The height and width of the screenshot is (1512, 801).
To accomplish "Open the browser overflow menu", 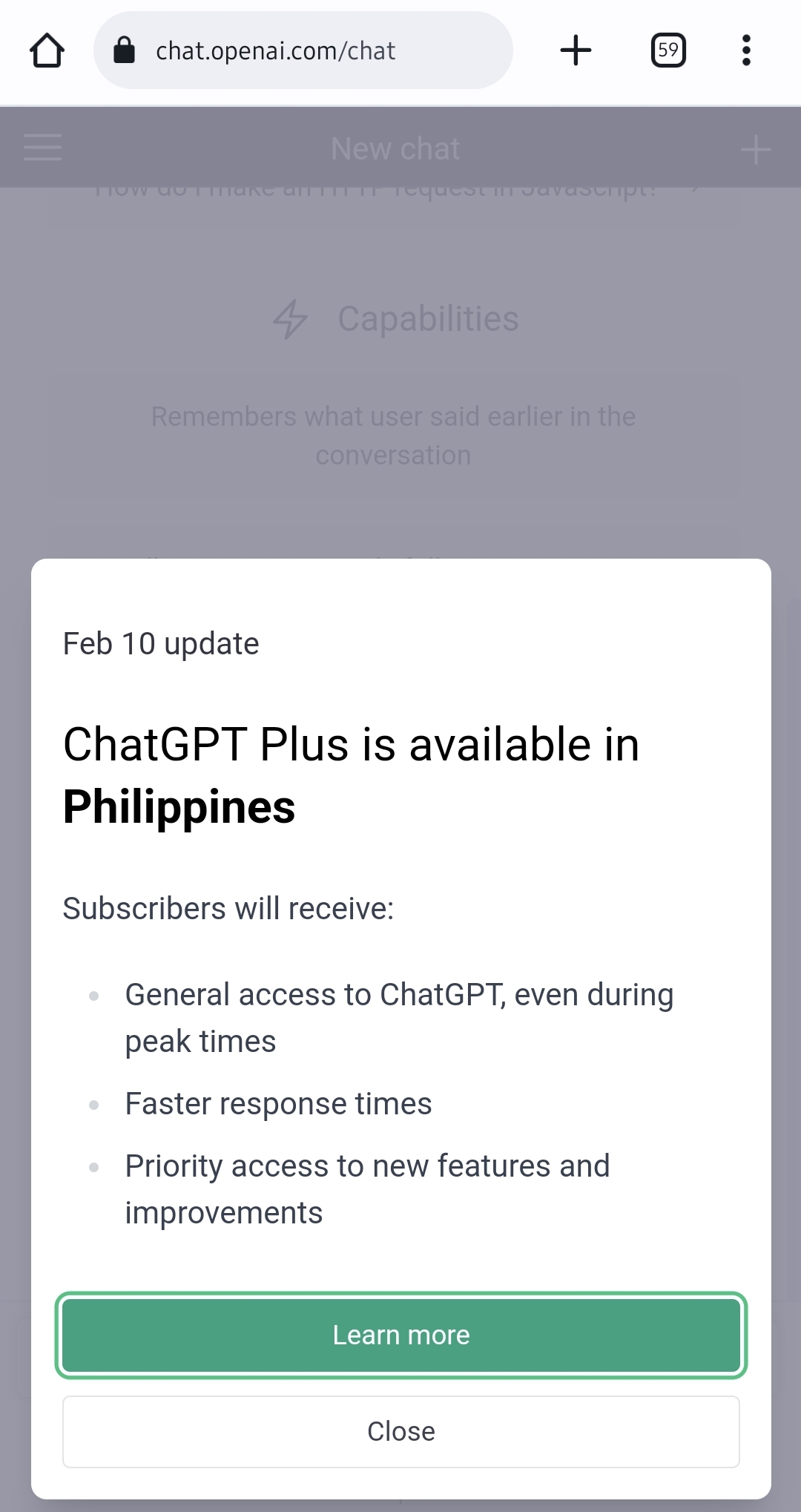I will pos(746,50).
